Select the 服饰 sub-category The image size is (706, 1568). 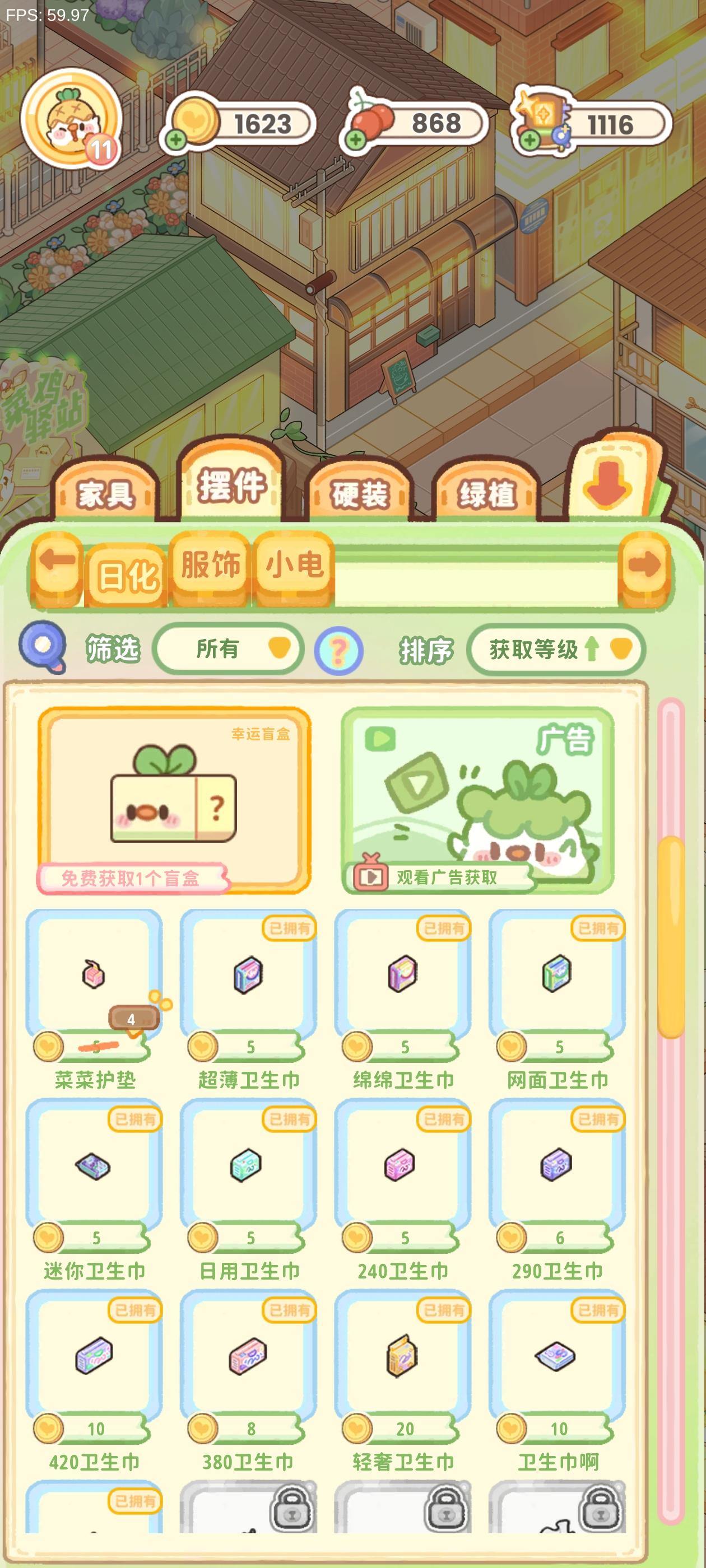coord(211,565)
